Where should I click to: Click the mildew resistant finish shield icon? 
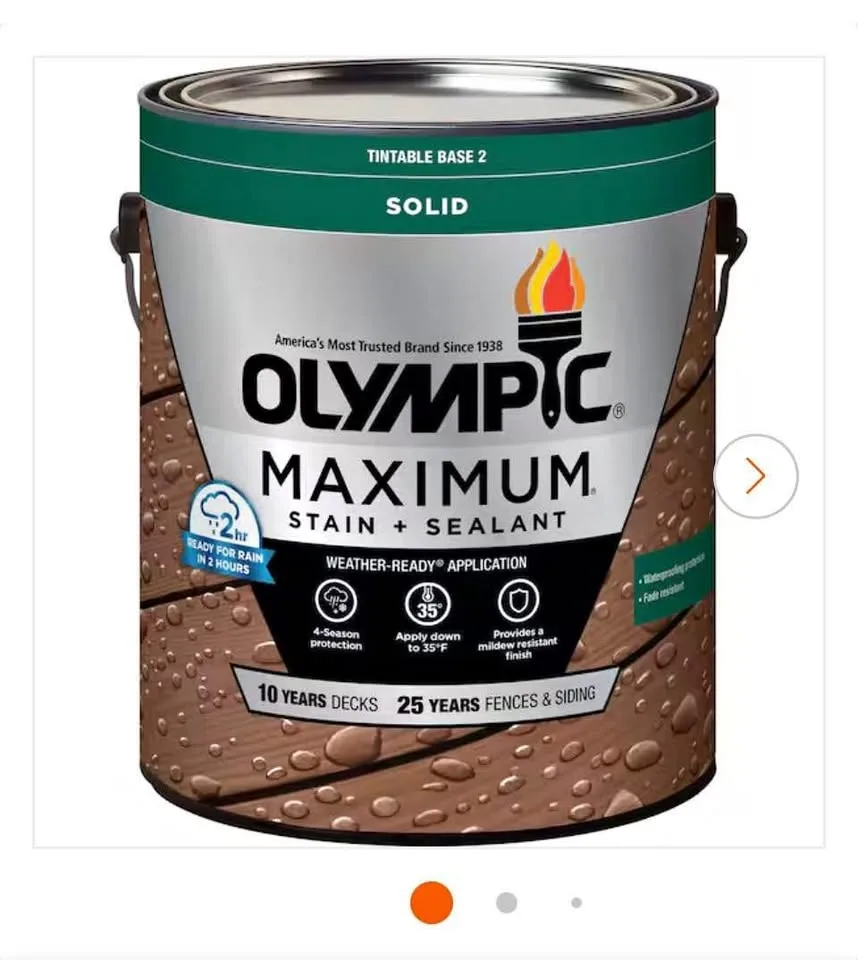517,600
